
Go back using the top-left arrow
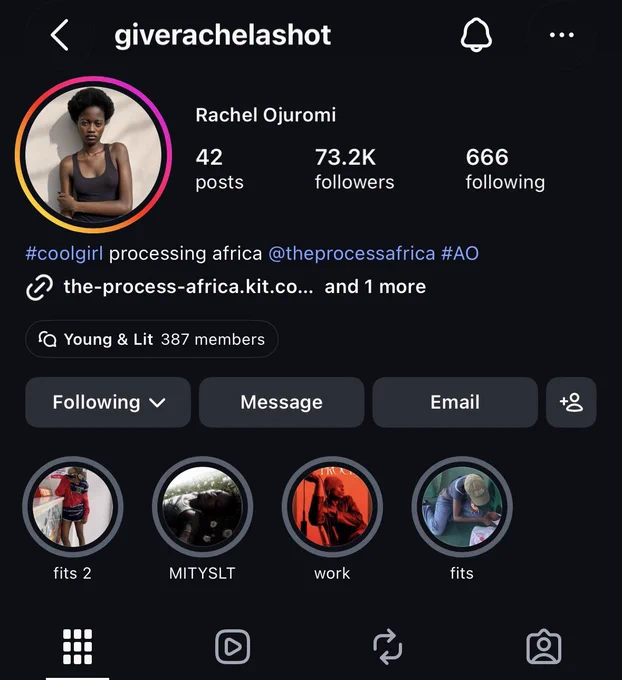coord(59,35)
